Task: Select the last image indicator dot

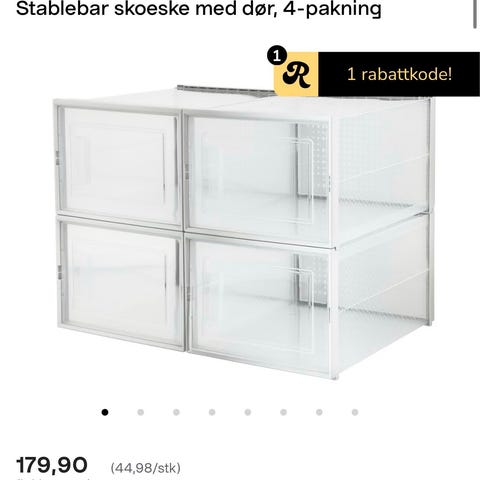Action: (x=355, y=412)
